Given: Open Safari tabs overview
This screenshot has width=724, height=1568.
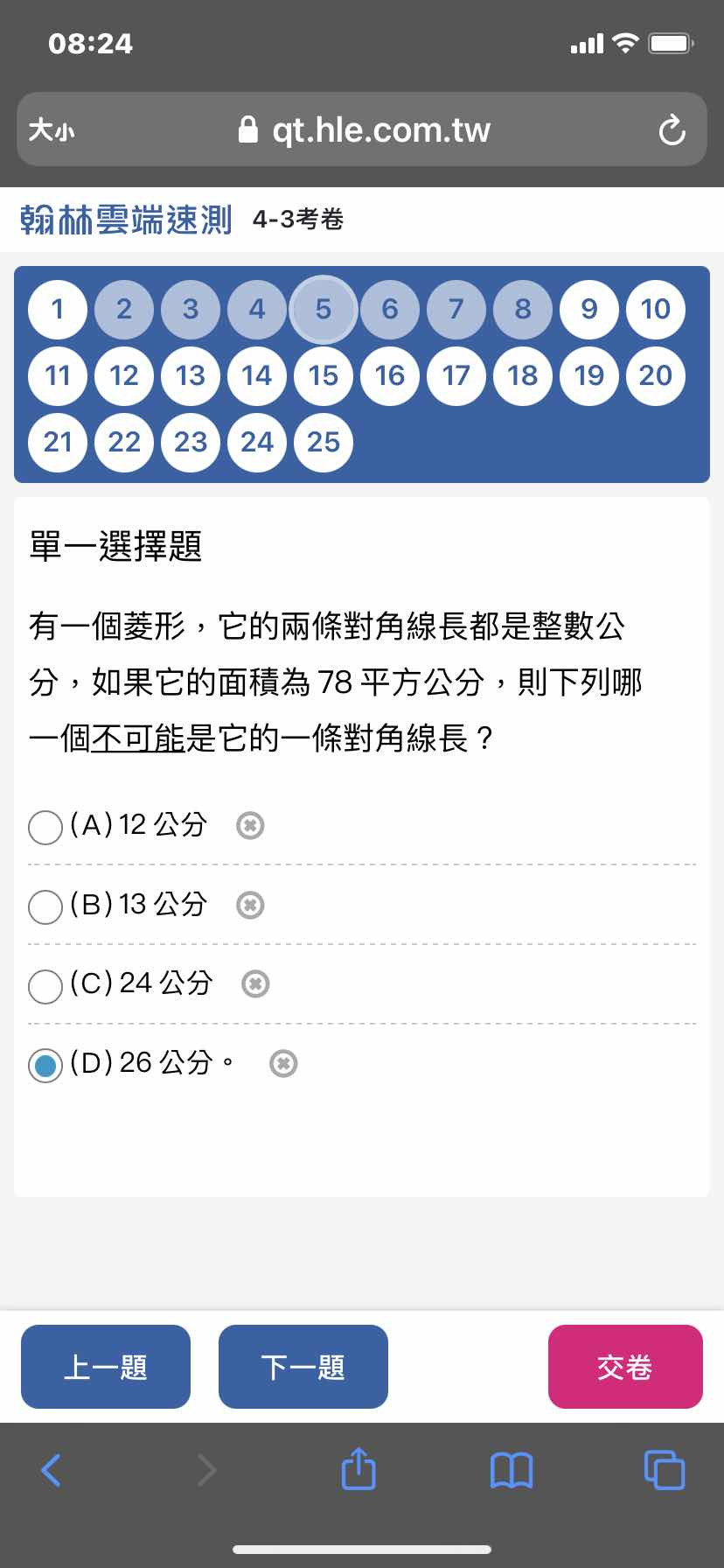Looking at the screenshot, I should coord(665,1470).
